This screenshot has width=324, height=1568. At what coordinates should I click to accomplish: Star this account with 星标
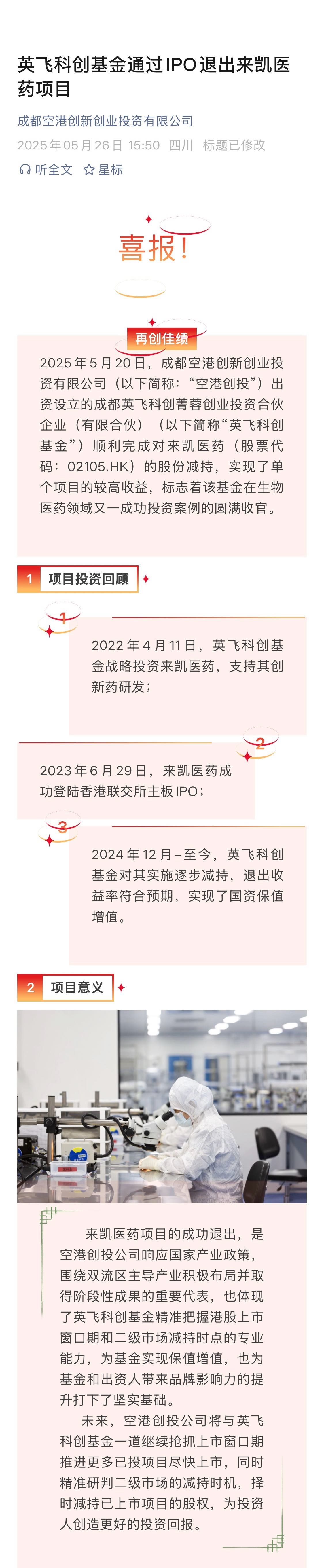(103, 170)
